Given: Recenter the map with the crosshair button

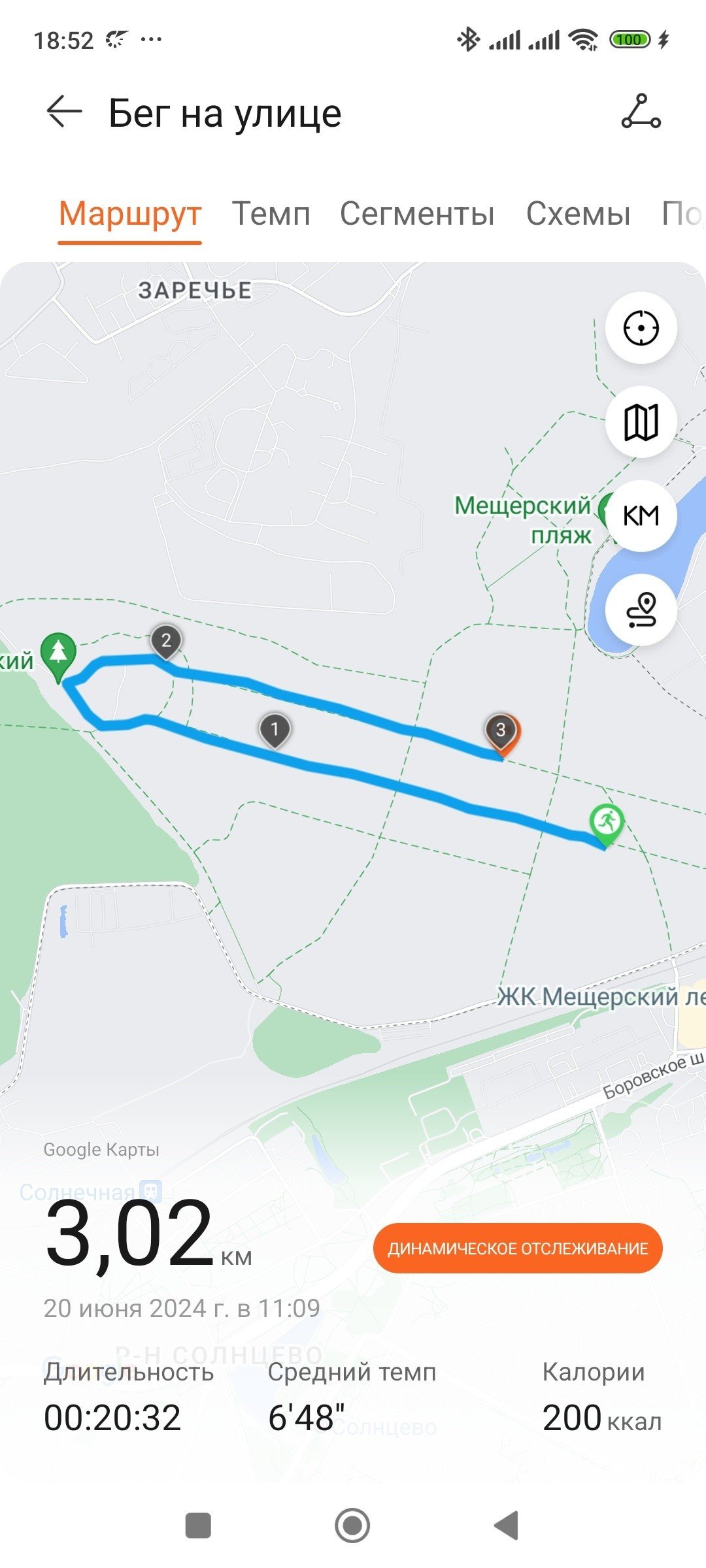Looking at the screenshot, I should (x=641, y=328).
